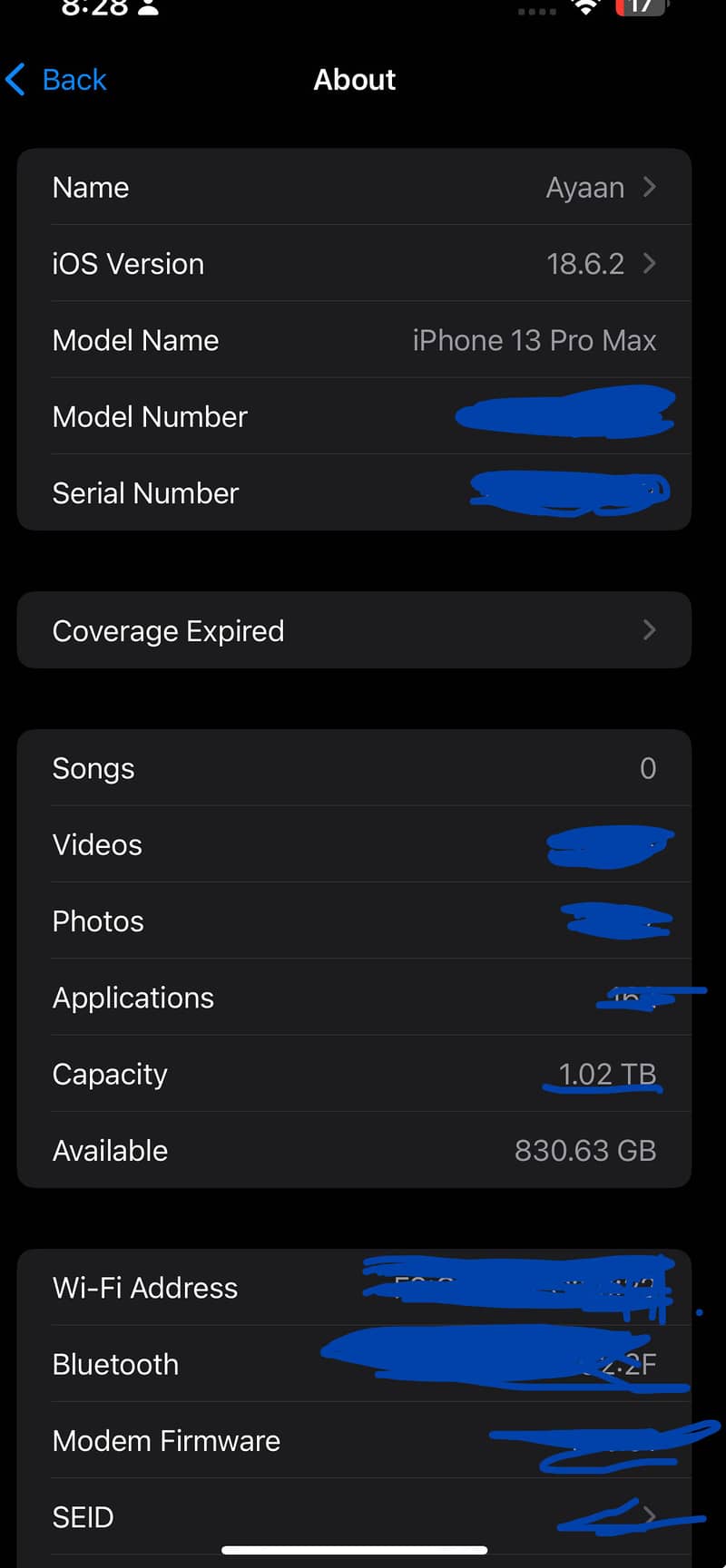Screen dimensions: 726x1568
Task: Open the Name row to rename the device
Action: click(363, 187)
